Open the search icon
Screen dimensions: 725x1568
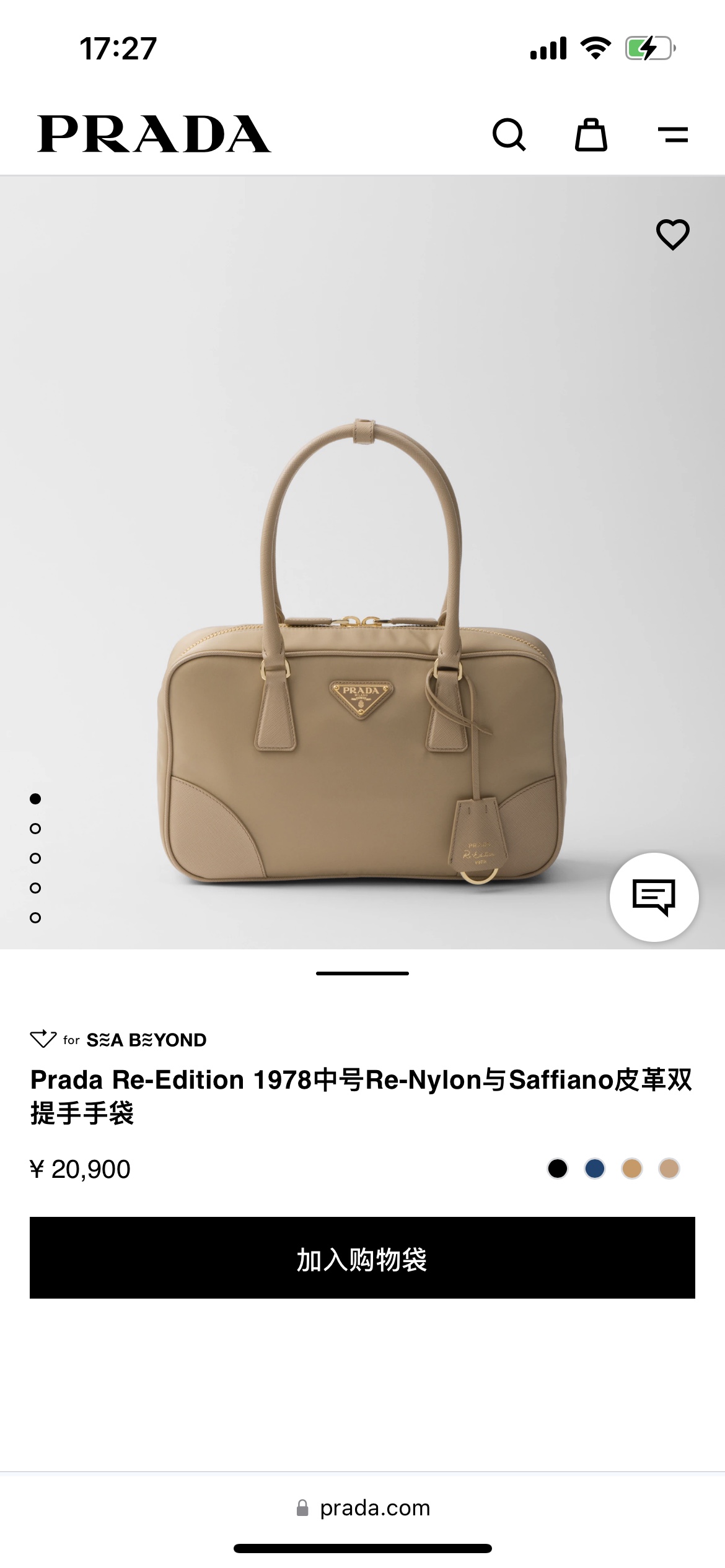point(509,134)
